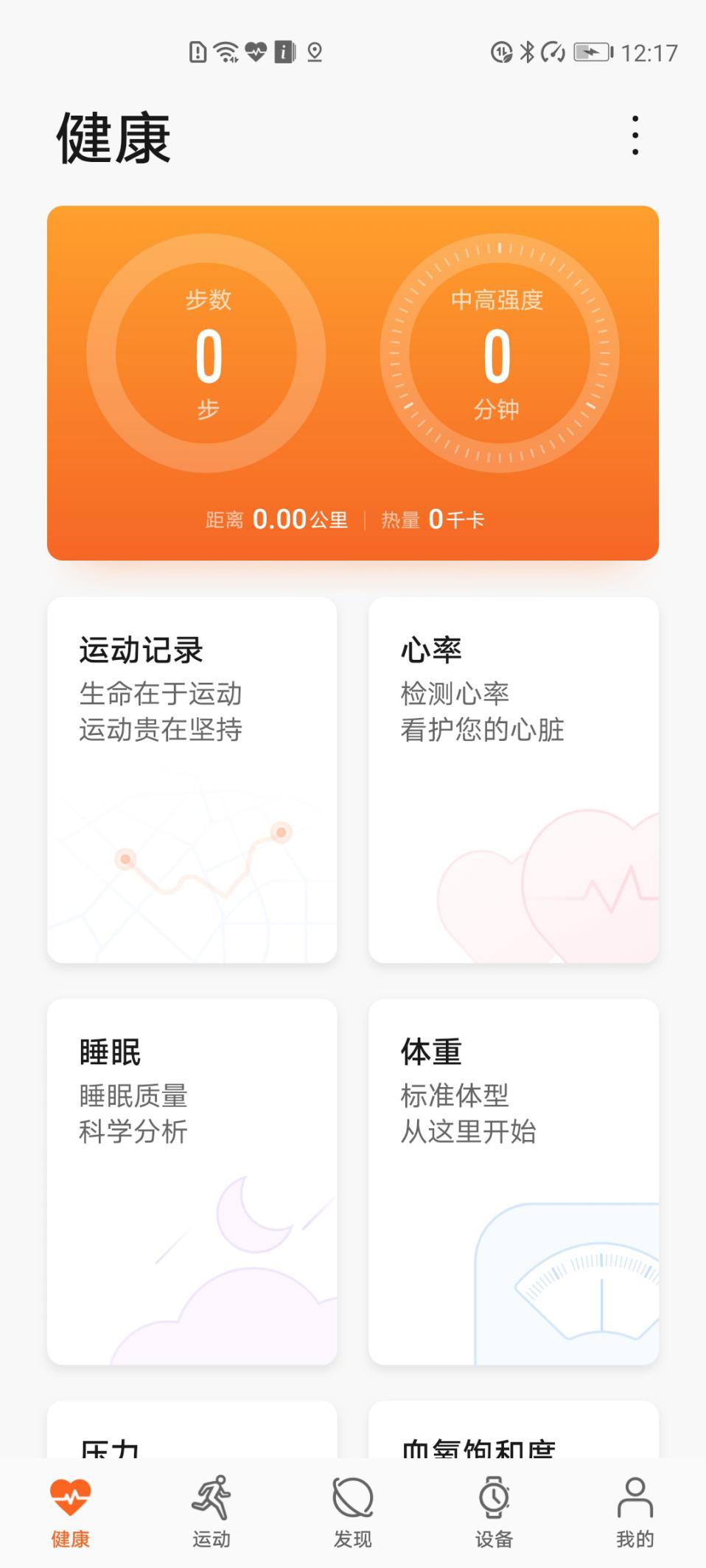Screen dimensions: 706x1568
Task: Open the 心率 heart rate card
Action: click(514, 781)
